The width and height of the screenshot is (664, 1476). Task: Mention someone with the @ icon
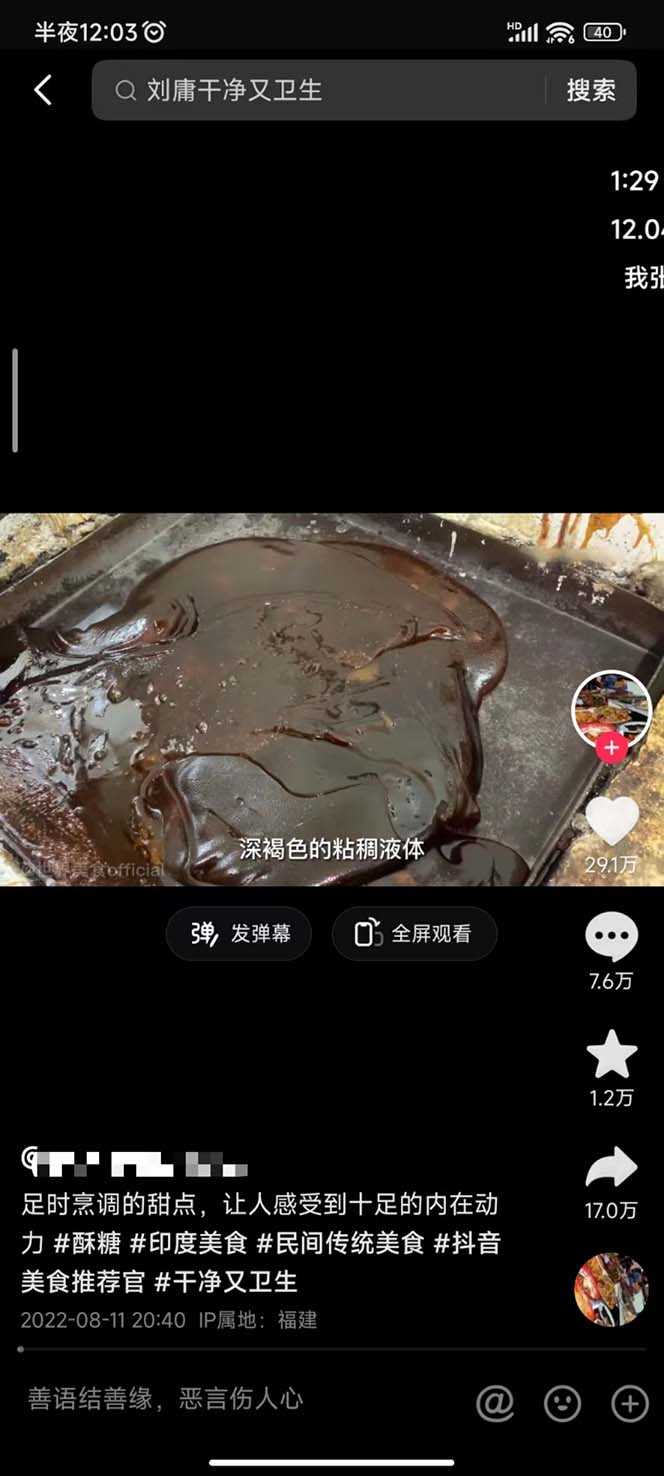tap(495, 1404)
